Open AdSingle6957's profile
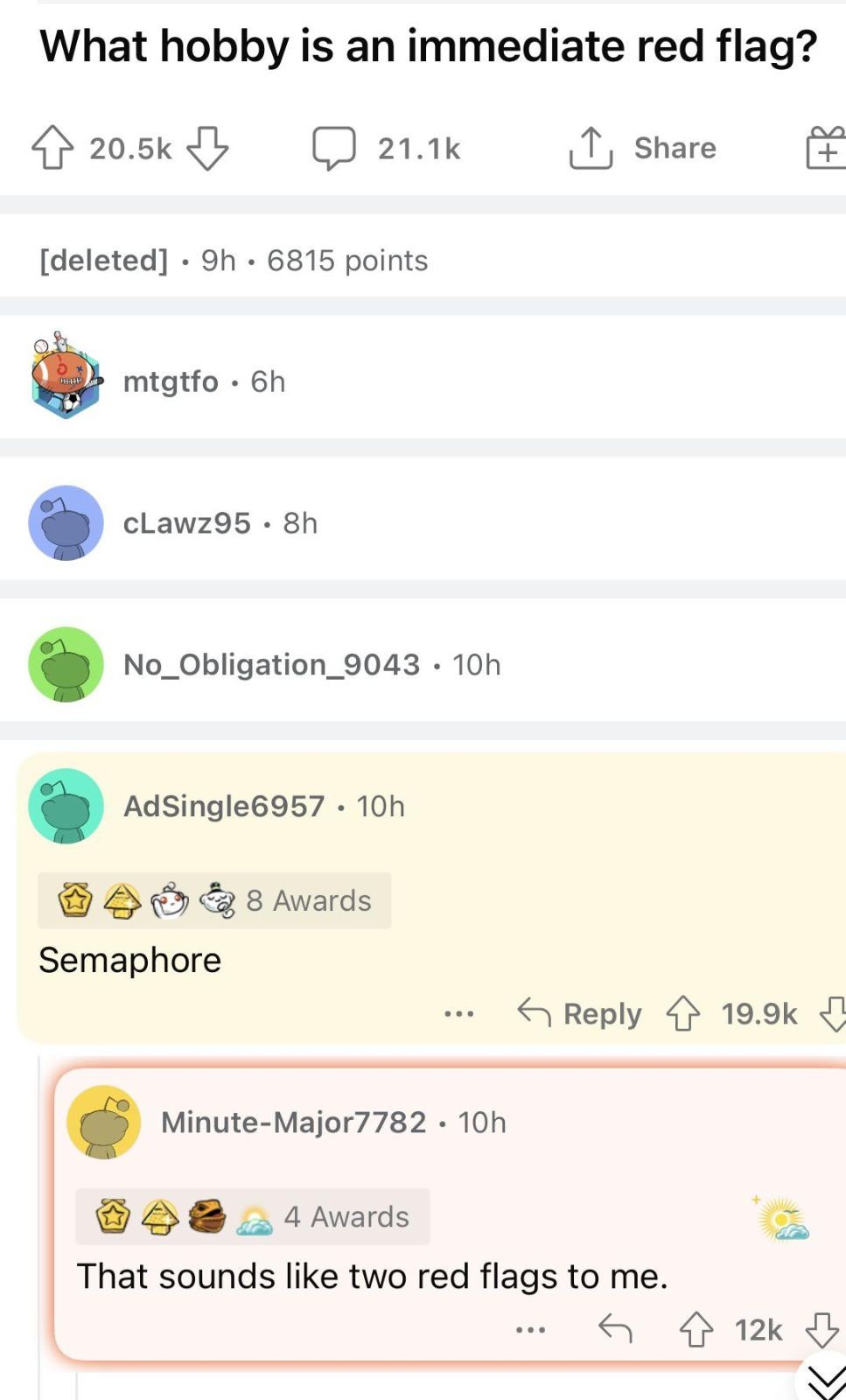Image resolution: width=846 pixels, height=1400 pixels. pyautogui.click(x=224, y=806)
